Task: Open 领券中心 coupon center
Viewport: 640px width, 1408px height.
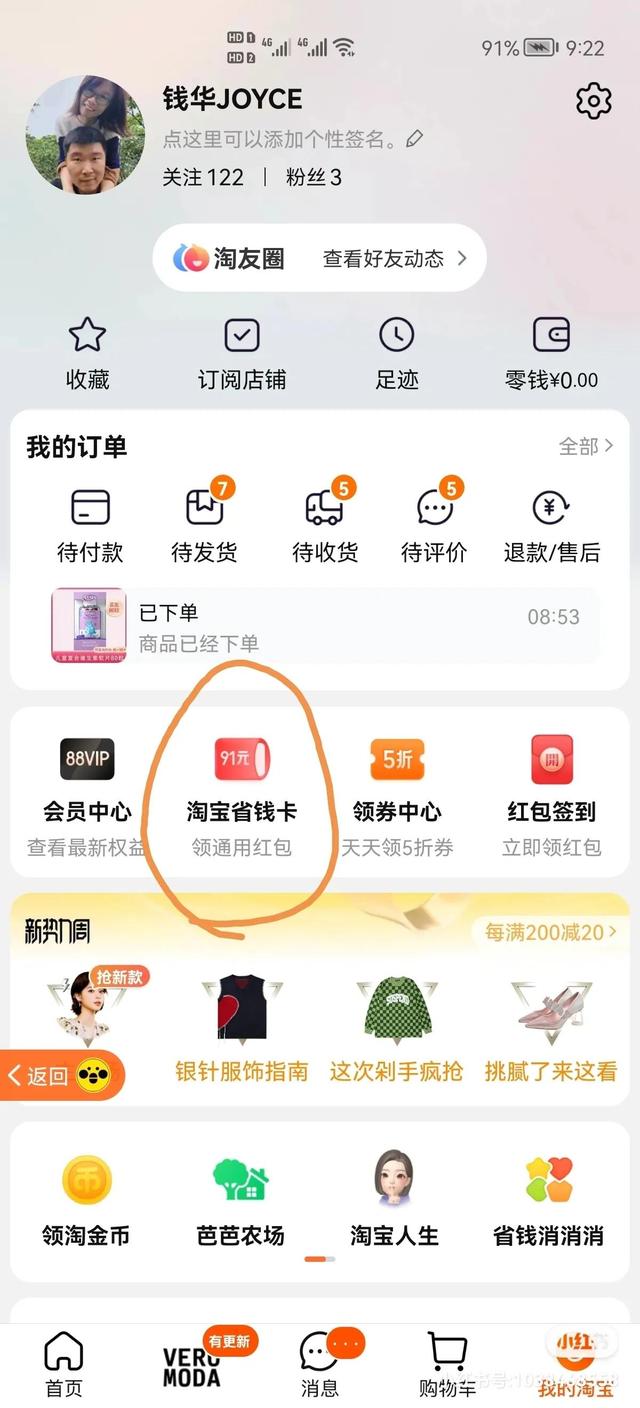Action: [x=397, y=795]
